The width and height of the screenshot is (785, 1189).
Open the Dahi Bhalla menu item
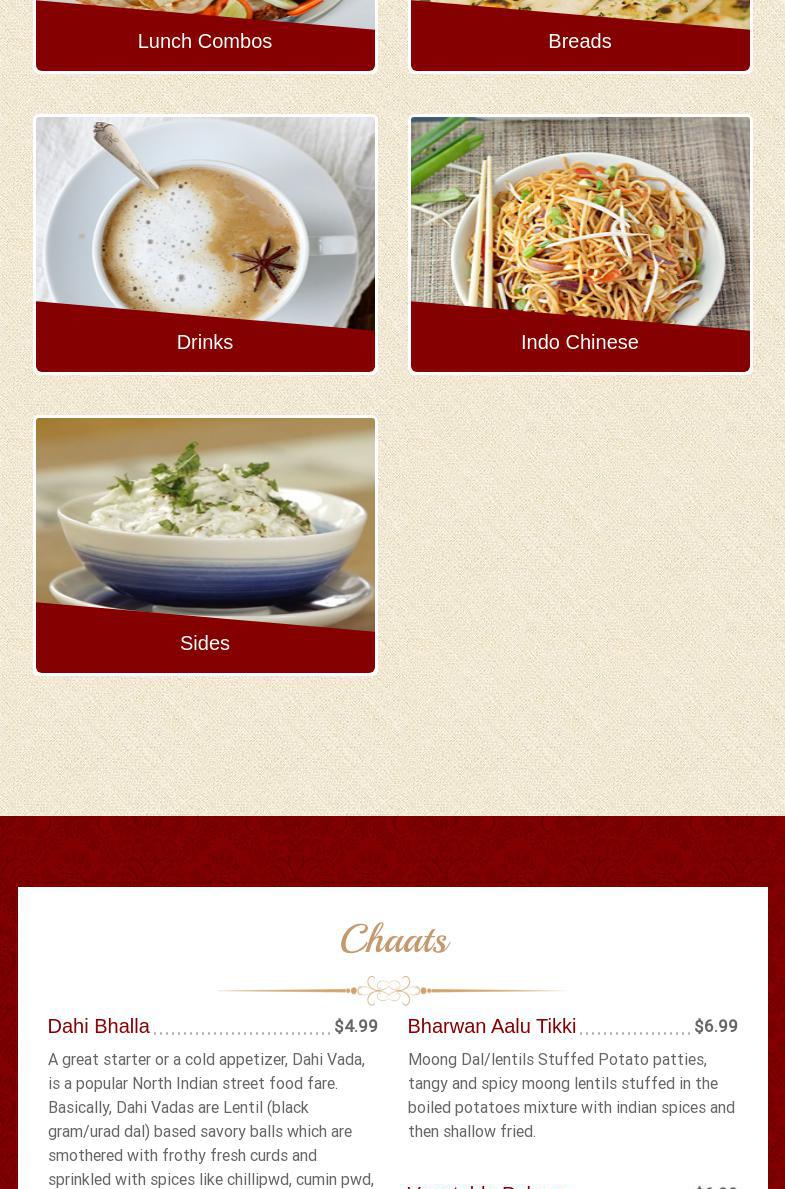pos(99,1026)
